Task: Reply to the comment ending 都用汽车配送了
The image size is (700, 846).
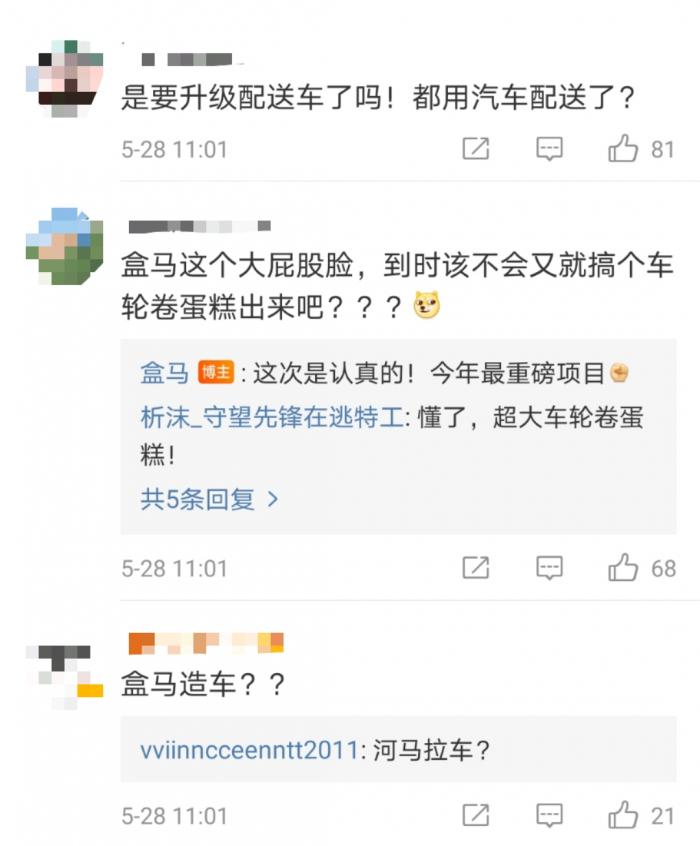Action: [549, 150]
